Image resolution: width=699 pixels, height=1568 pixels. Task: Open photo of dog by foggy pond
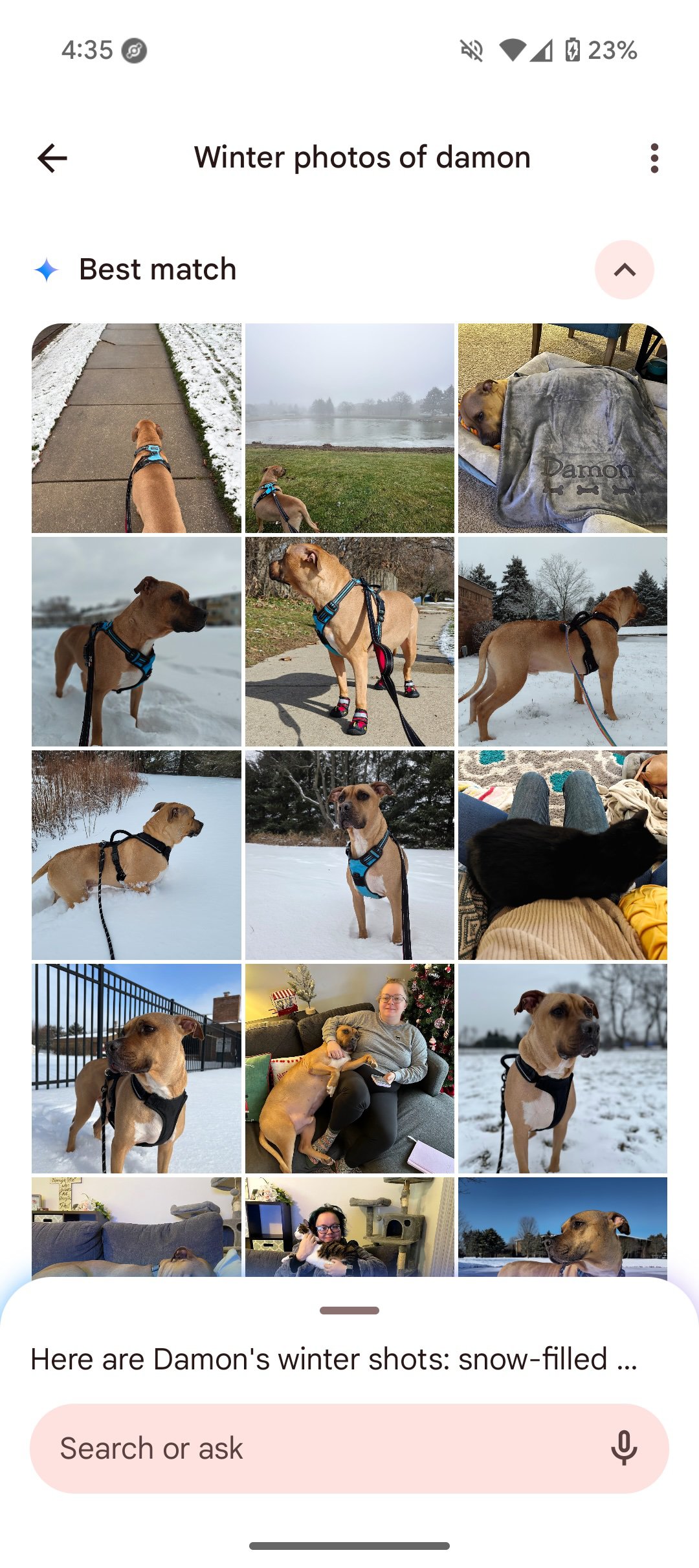click(x=349, y=428)
